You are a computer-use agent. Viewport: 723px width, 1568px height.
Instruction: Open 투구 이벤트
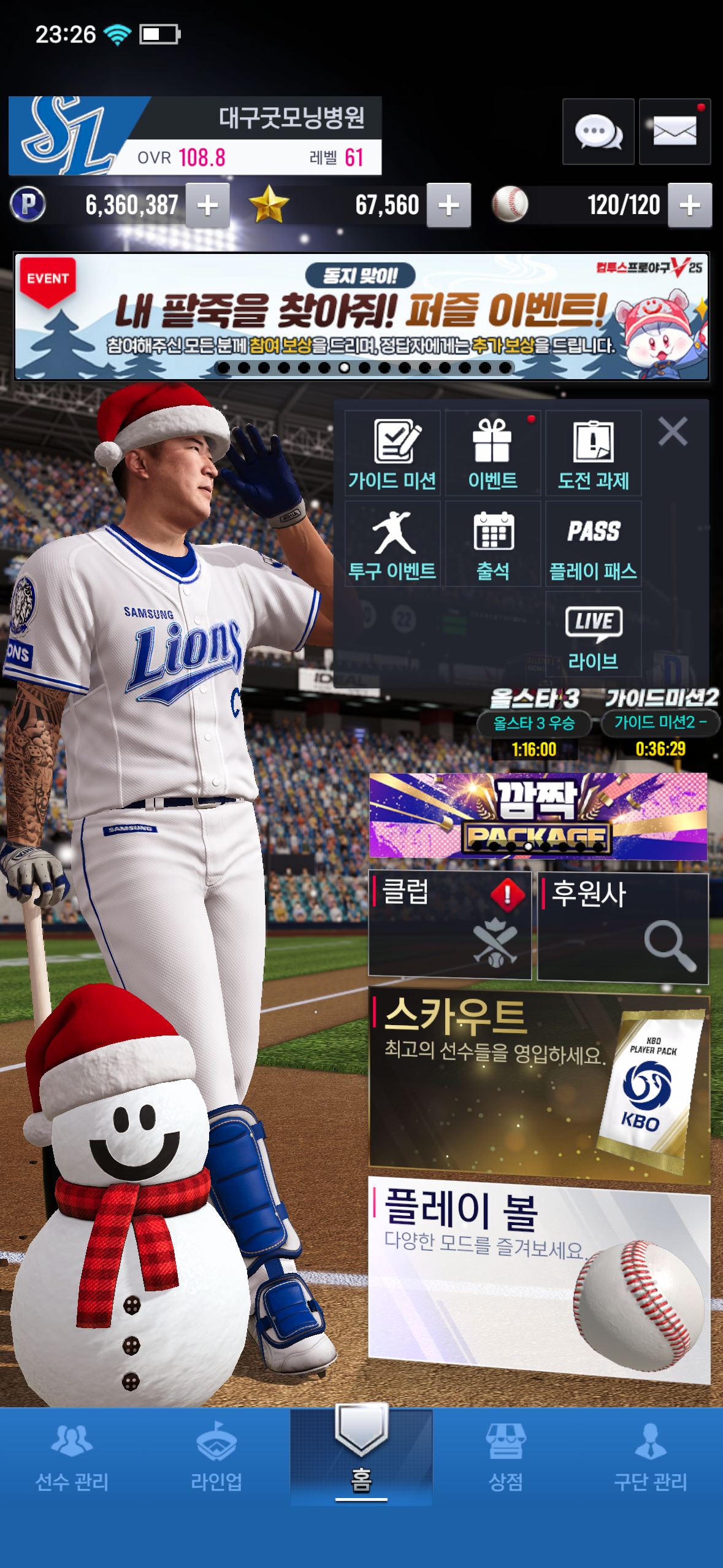(x=392, y=544)
